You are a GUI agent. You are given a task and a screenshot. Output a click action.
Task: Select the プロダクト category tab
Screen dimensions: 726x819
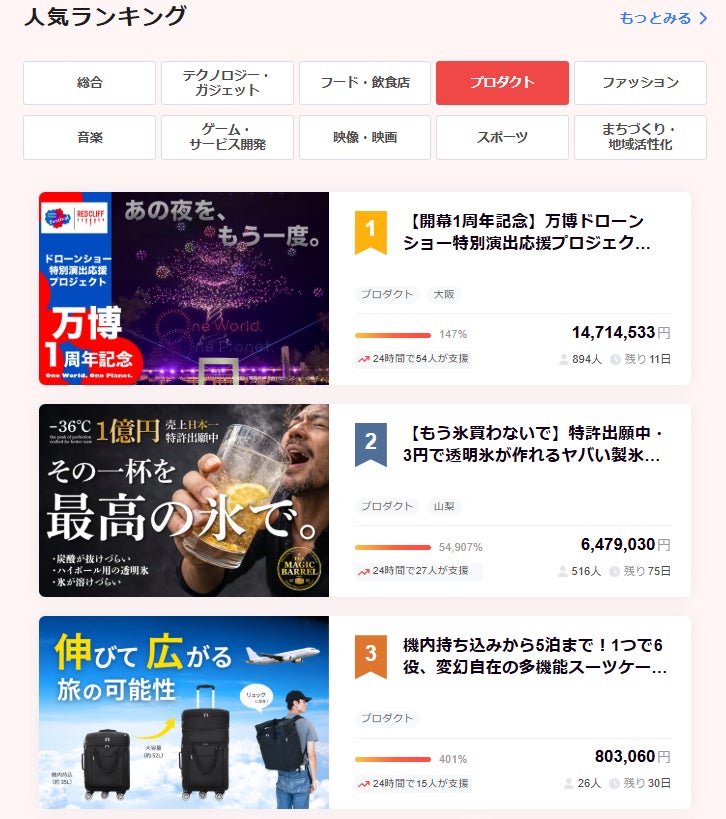coord(502,83)
